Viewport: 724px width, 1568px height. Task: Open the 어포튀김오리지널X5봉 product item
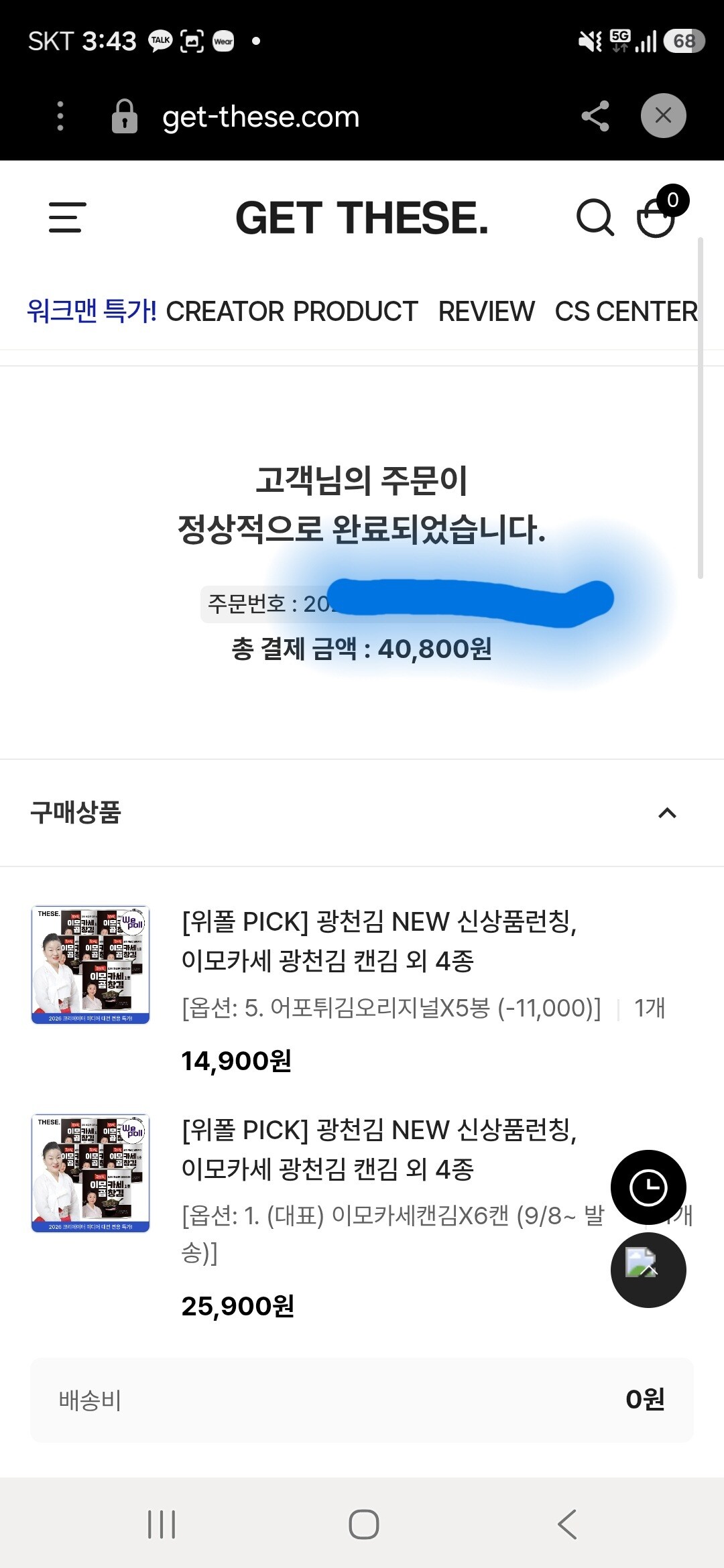click(x=362, y=990)
